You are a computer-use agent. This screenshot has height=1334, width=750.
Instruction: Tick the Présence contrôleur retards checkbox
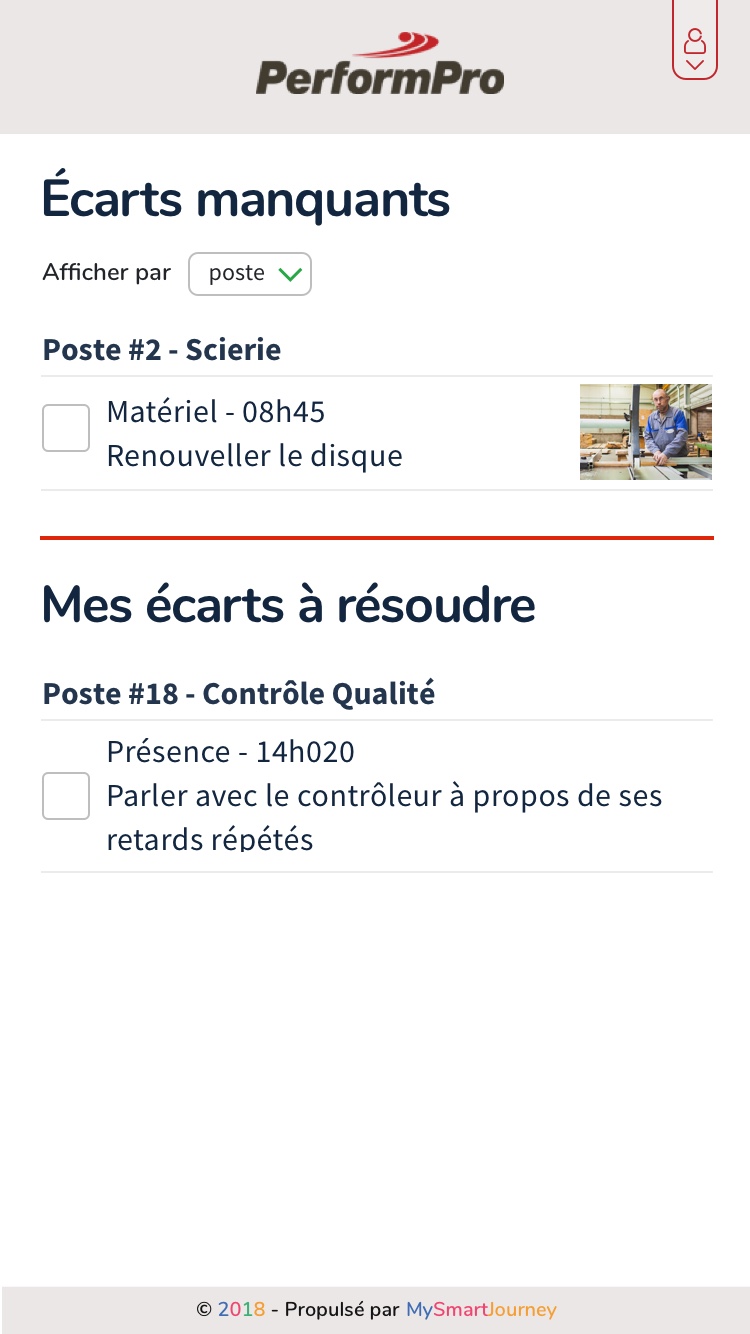66,796
